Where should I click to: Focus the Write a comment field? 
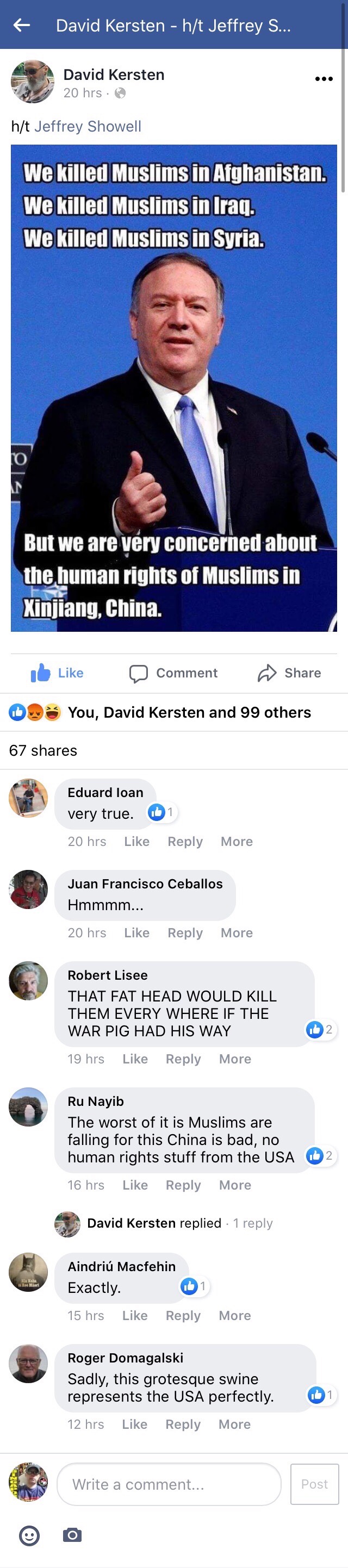[169, 1484]
